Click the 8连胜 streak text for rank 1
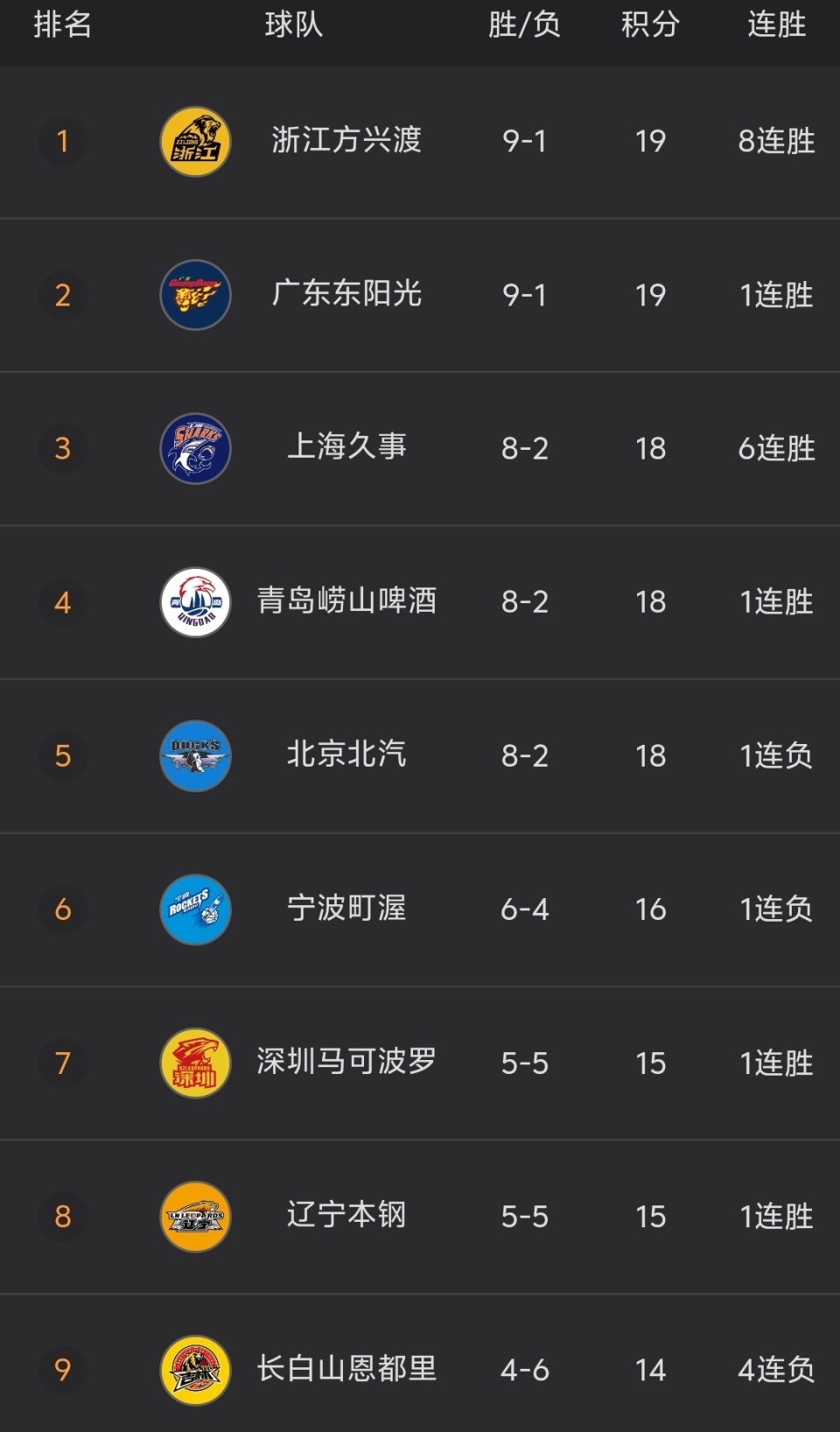 pos(773,141)
